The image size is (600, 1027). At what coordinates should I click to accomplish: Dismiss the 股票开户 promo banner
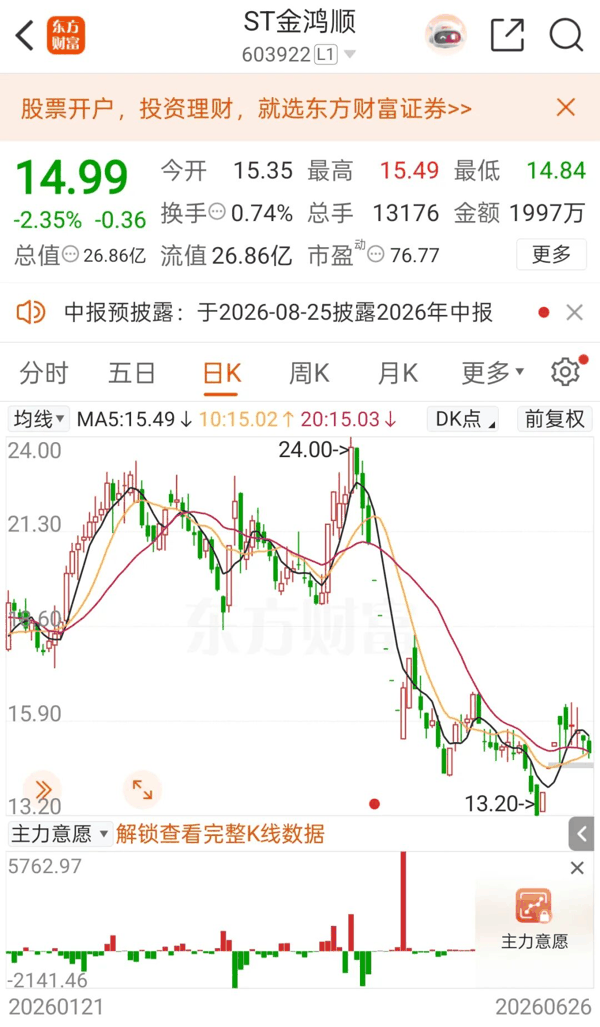pyautogui.click(x=566, y=107)
